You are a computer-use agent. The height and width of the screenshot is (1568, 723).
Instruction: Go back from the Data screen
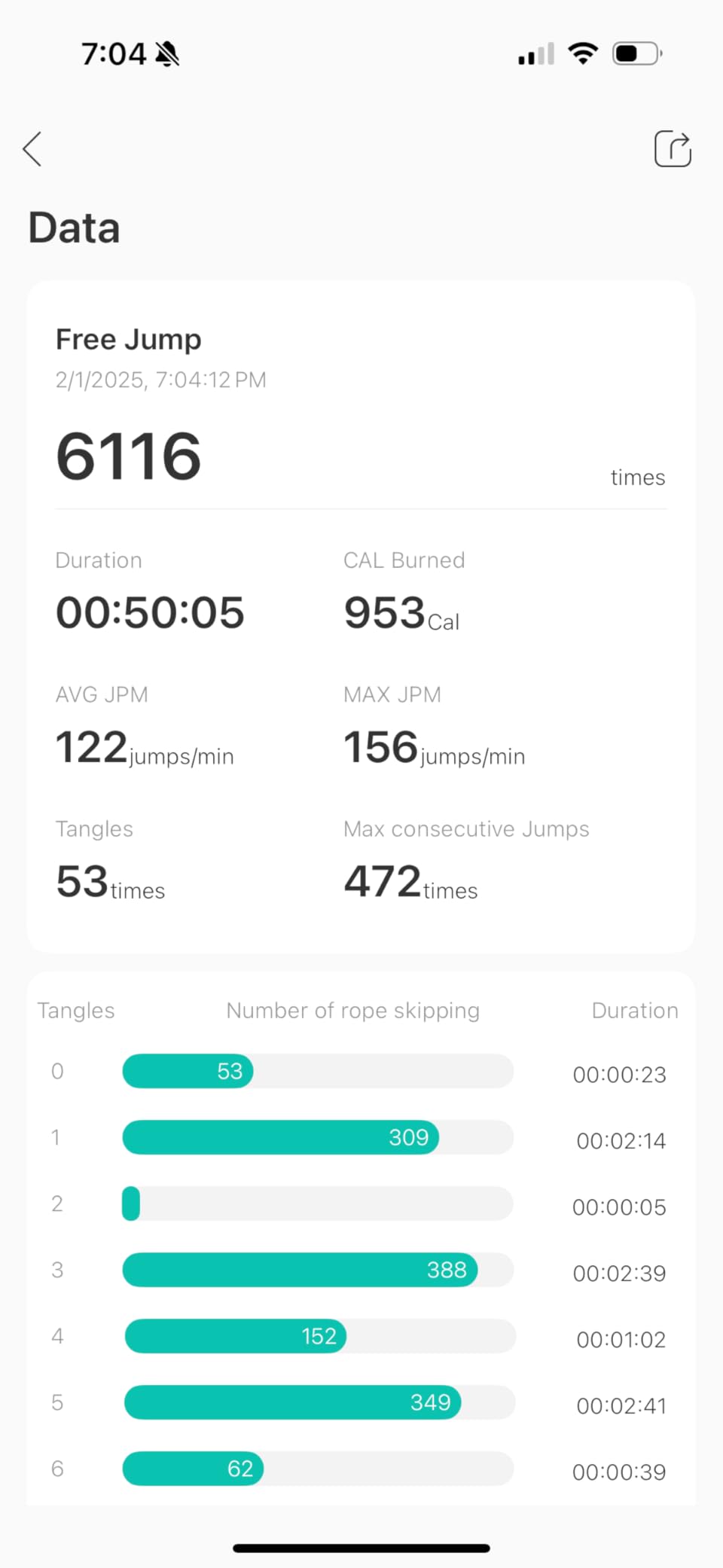click(x=32, y=148)
